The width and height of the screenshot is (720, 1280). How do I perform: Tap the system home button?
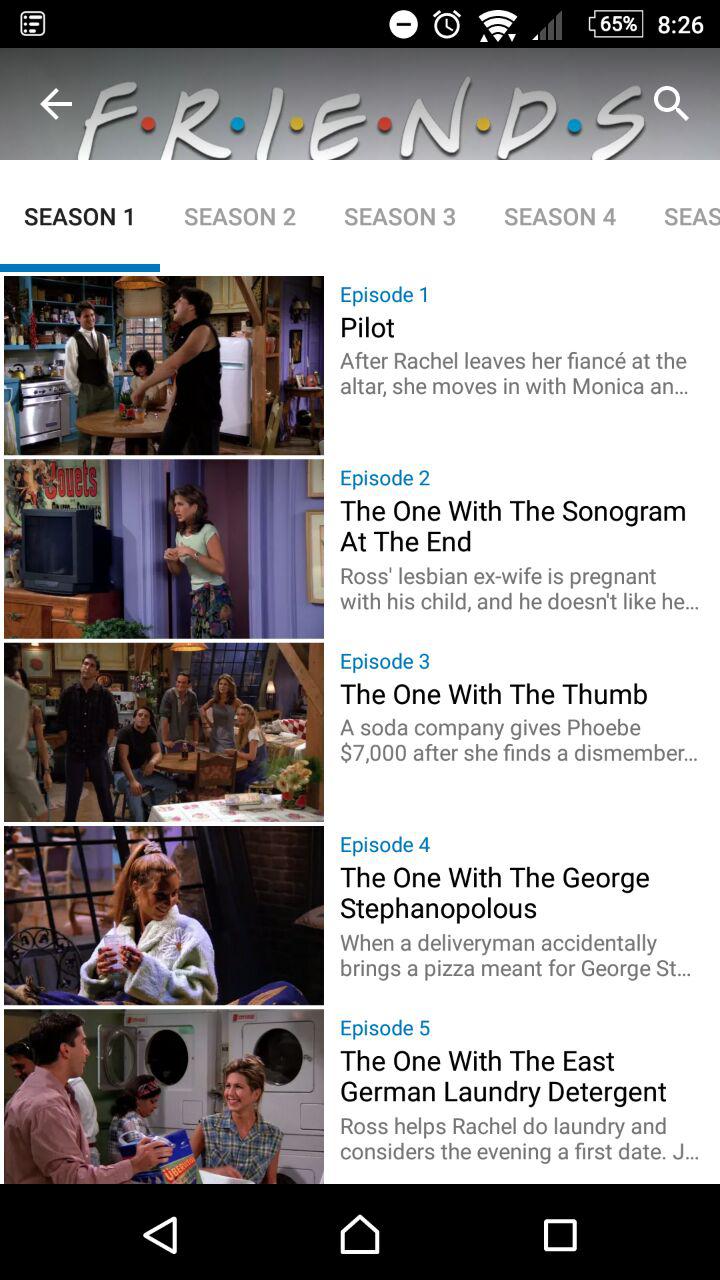coord(360,1235)
